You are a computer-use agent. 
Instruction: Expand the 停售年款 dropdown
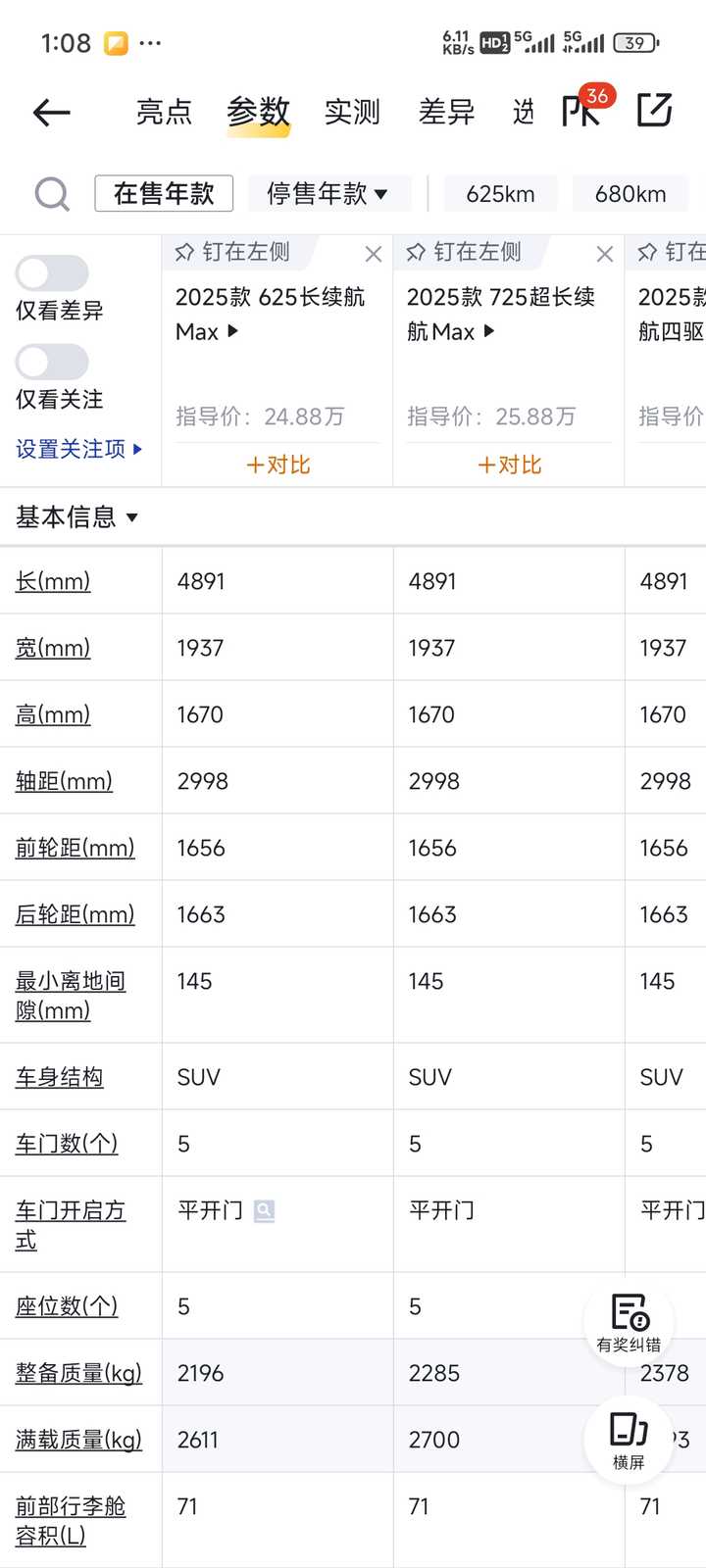click(x=328, y=193)
